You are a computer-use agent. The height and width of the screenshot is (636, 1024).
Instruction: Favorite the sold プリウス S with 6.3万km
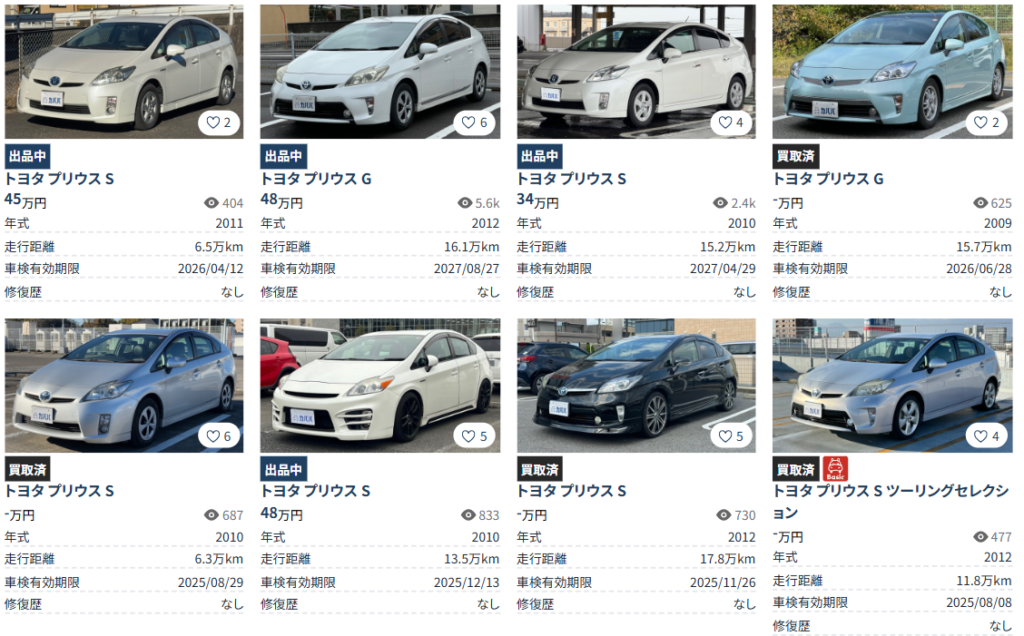pyautogui.click(x=217, y=436)
